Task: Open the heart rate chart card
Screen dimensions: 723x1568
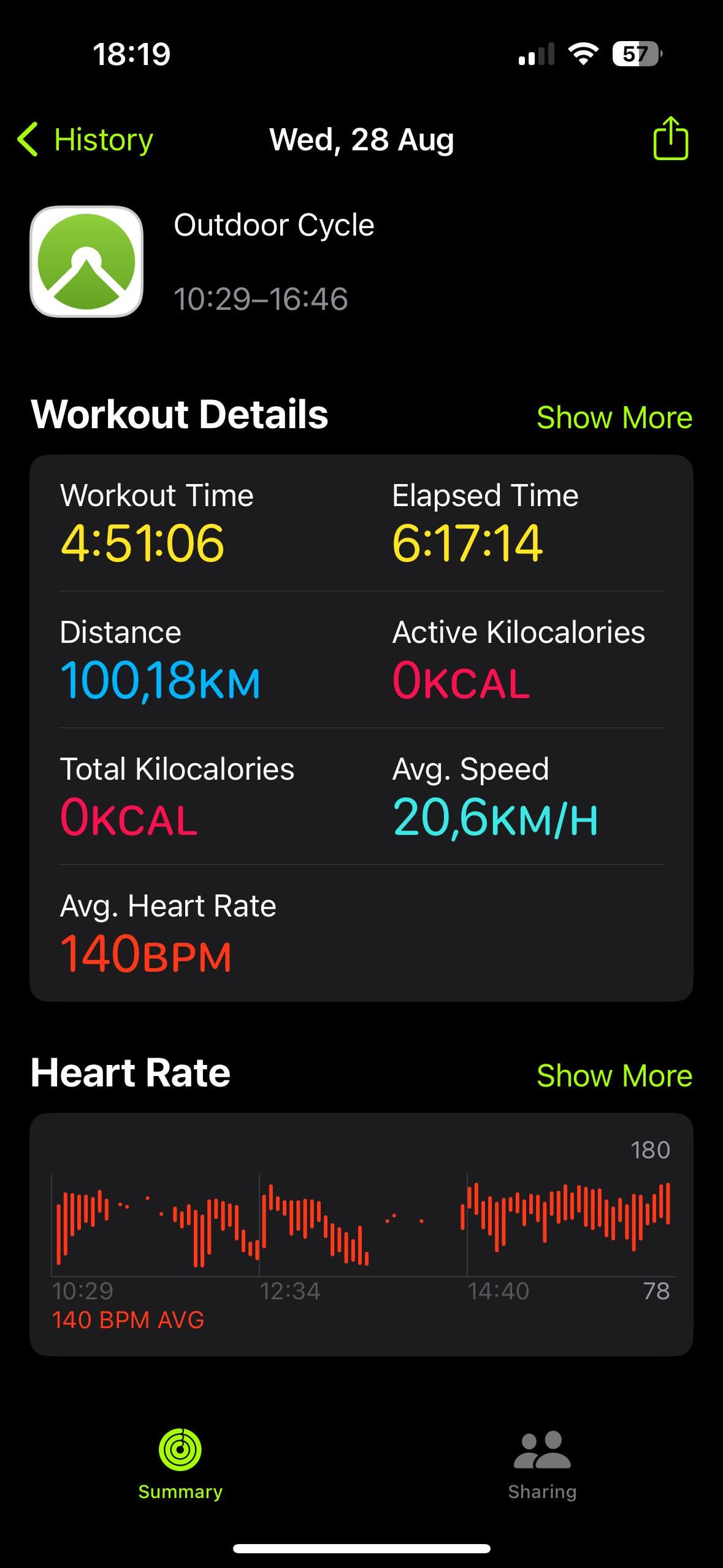Action: (361, 1234)
